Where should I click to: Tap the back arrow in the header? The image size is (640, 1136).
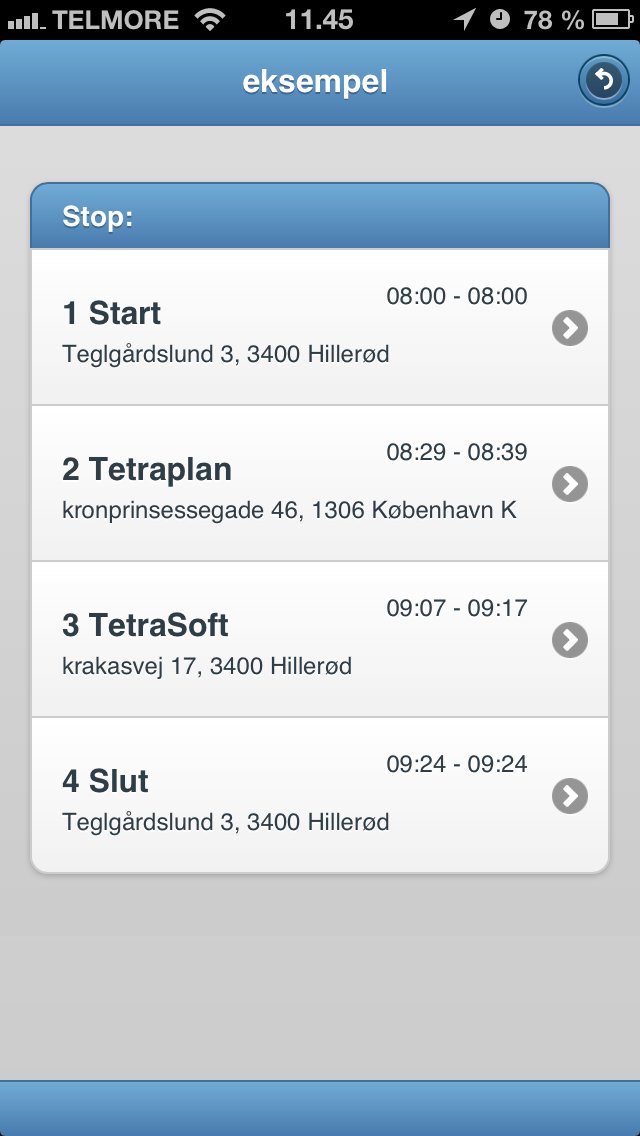(x=603, y=80)
